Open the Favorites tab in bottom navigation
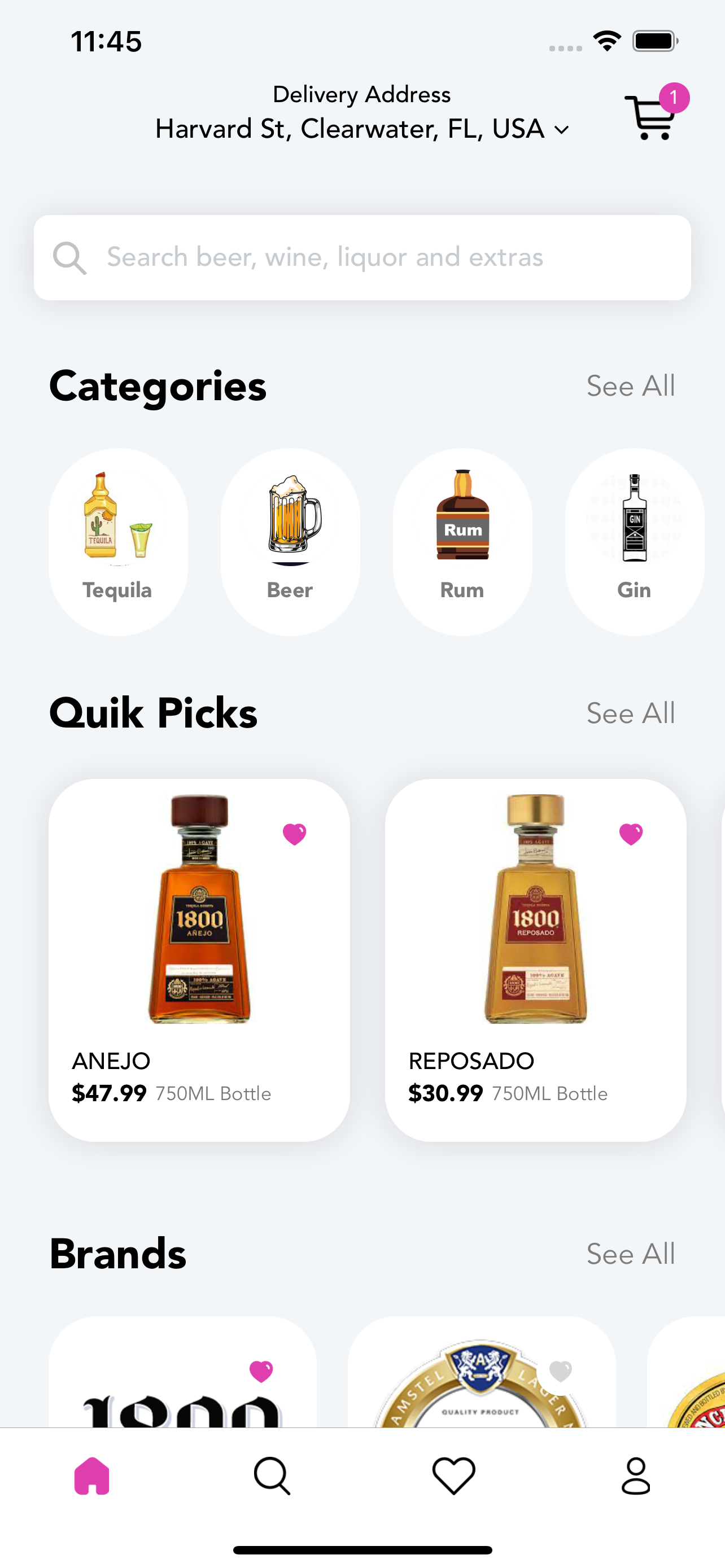This screenshot has width=725, height=1568. [453, 1474]
